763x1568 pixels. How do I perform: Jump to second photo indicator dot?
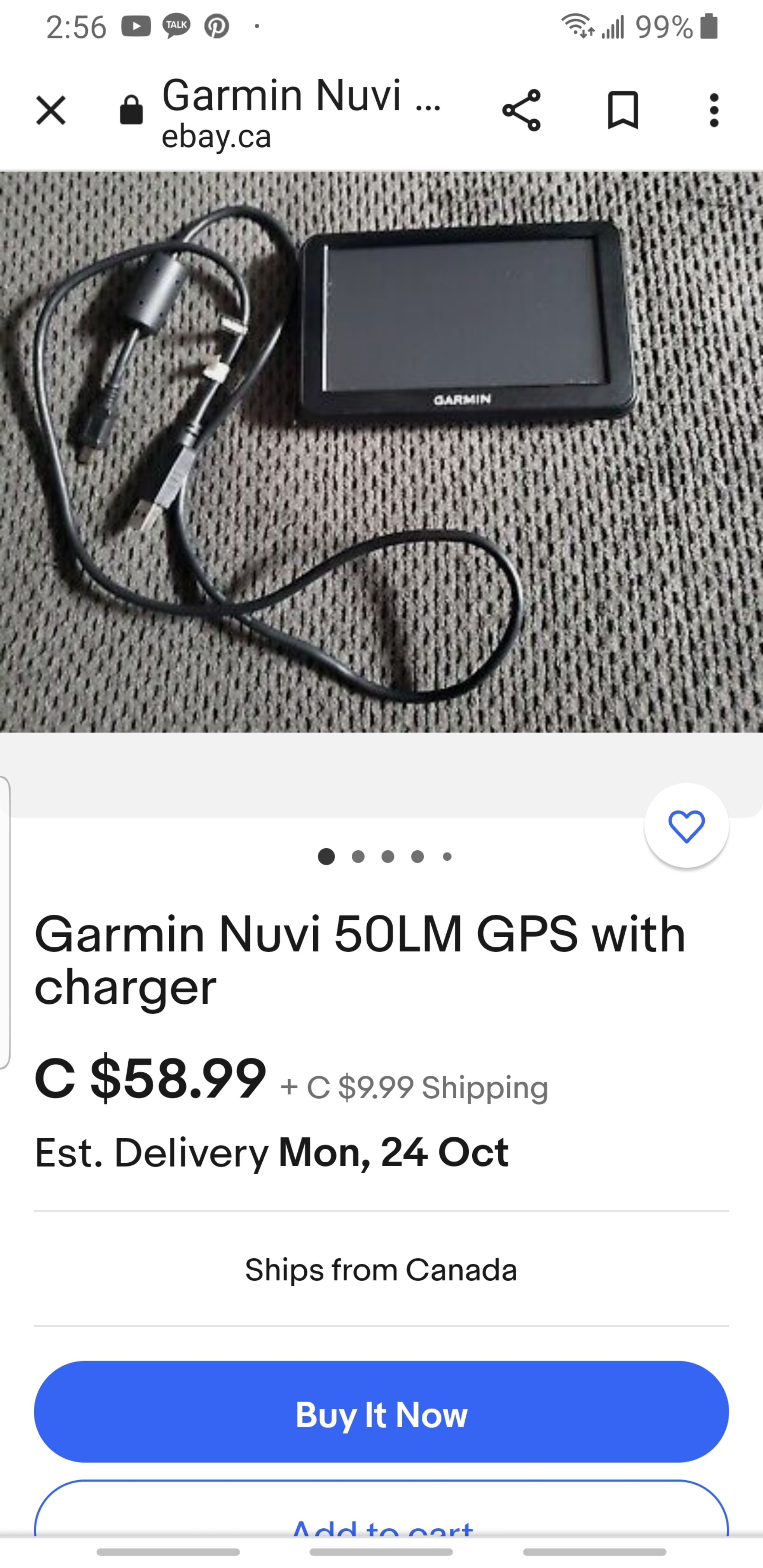[358, 856]
